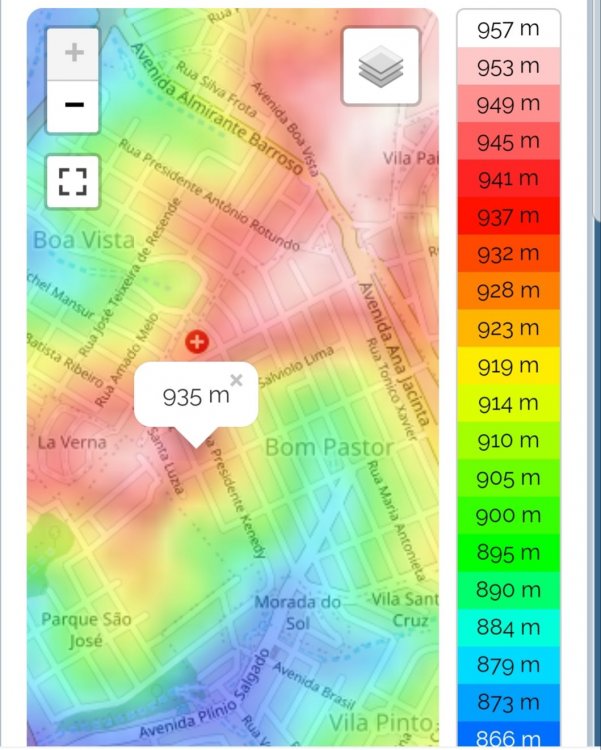Zoom out of the elevation map
The width and height of the screenshot is (601, 750).
click(x=73, y=105)
